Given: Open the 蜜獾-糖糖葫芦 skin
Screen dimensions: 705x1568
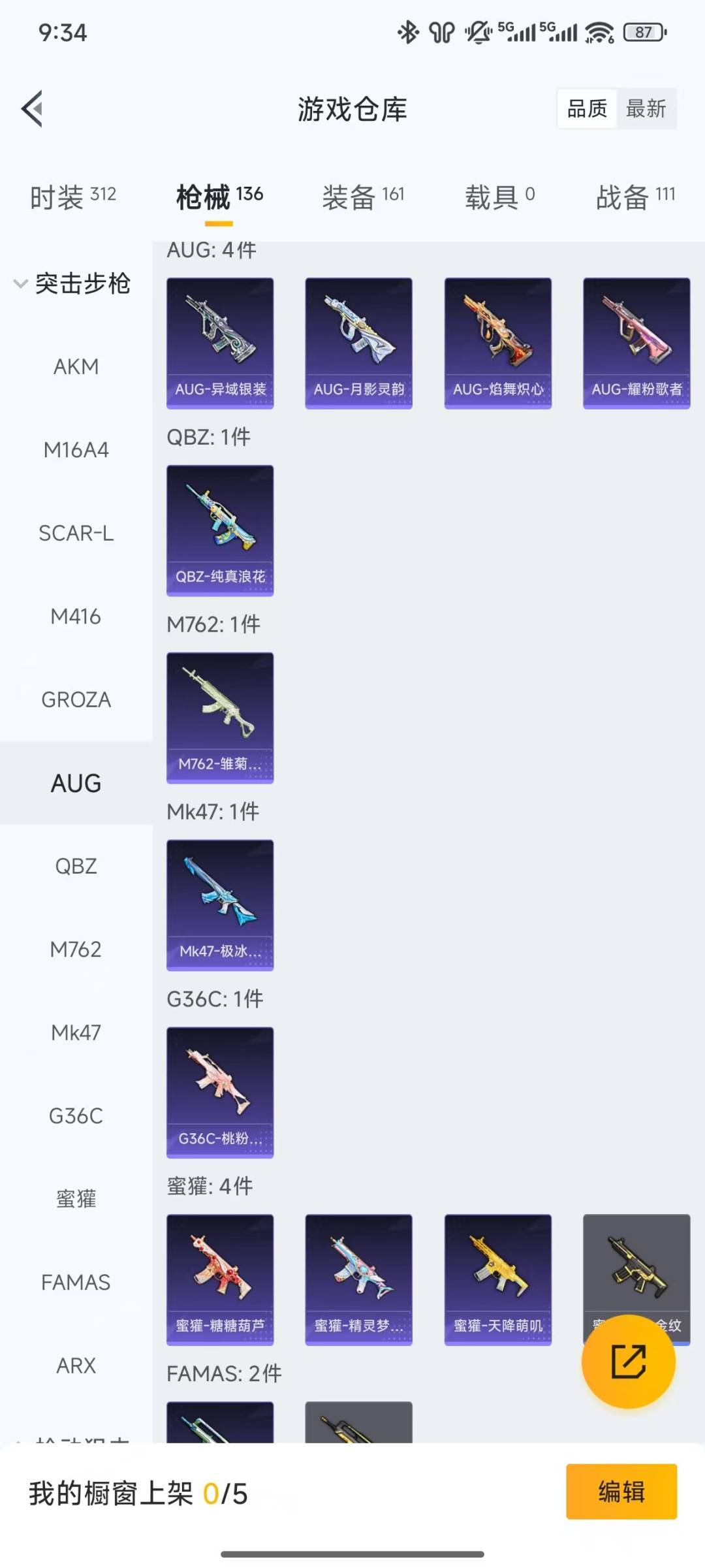Looking at the screenshot, I should click(x=220, y=1279).
